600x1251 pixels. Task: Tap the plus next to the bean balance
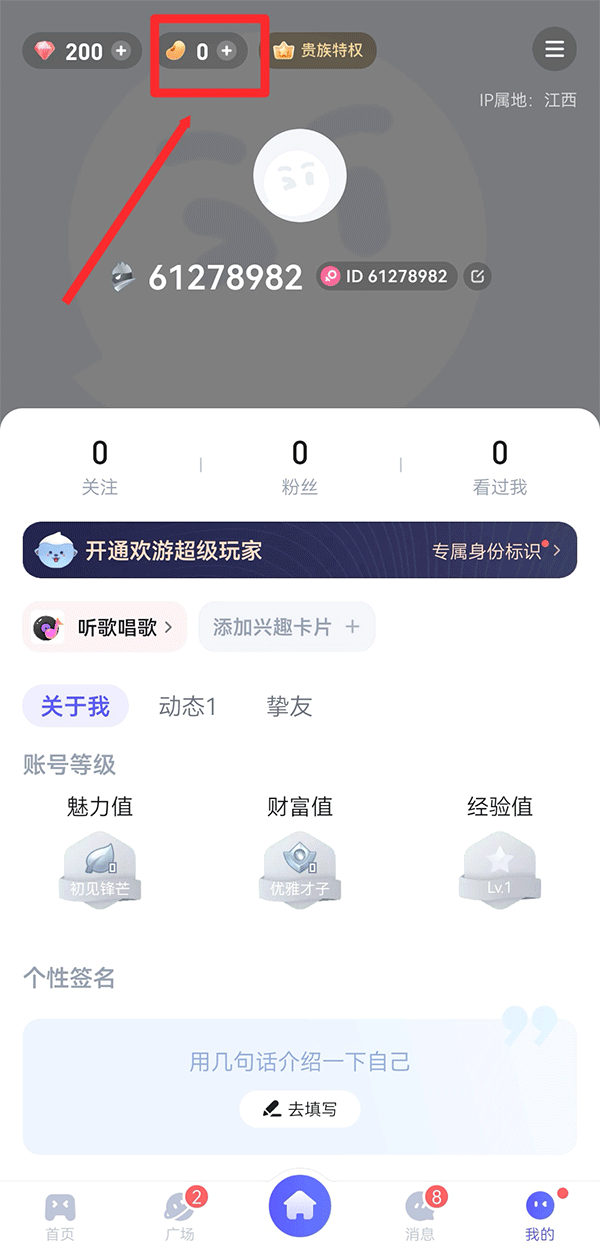point(227,51)
